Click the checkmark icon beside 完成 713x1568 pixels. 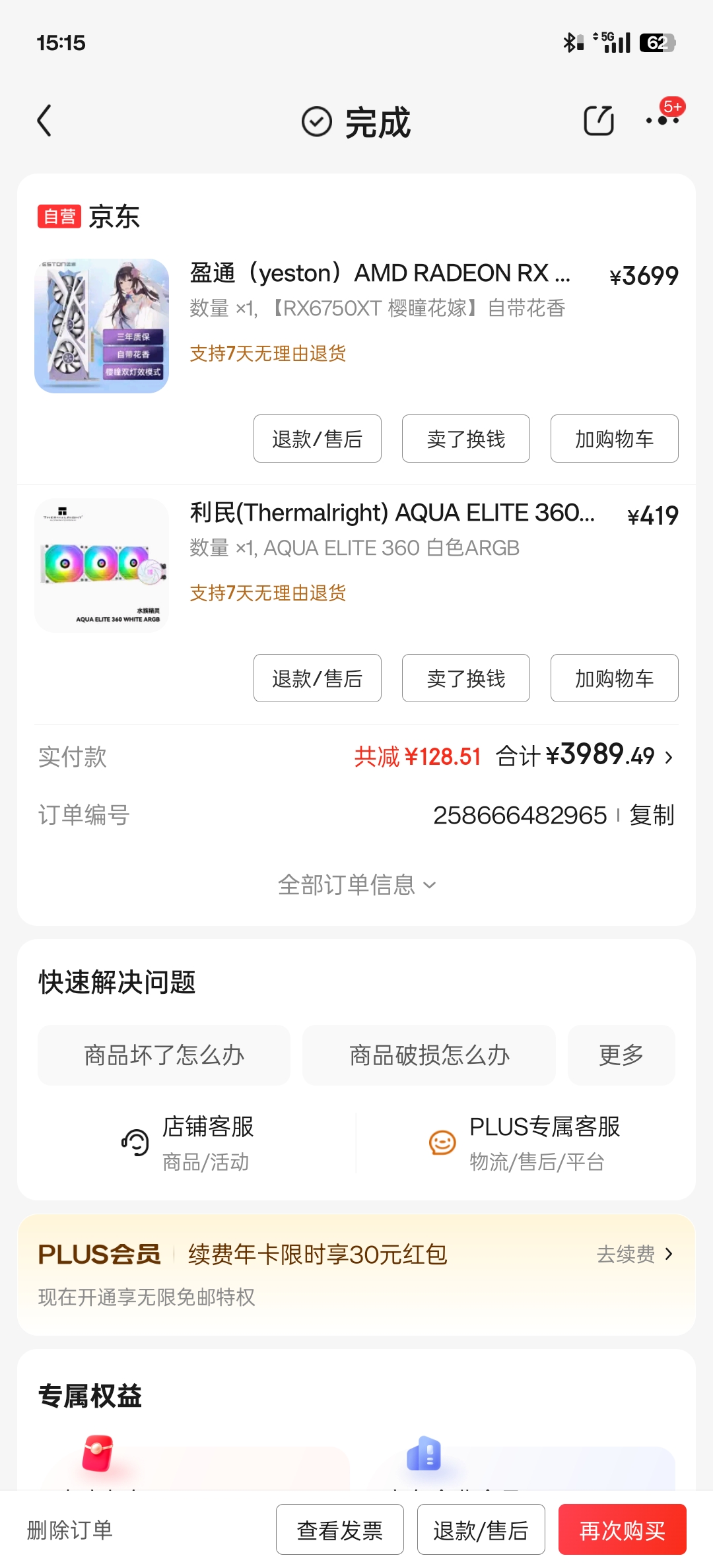point(315,121)
